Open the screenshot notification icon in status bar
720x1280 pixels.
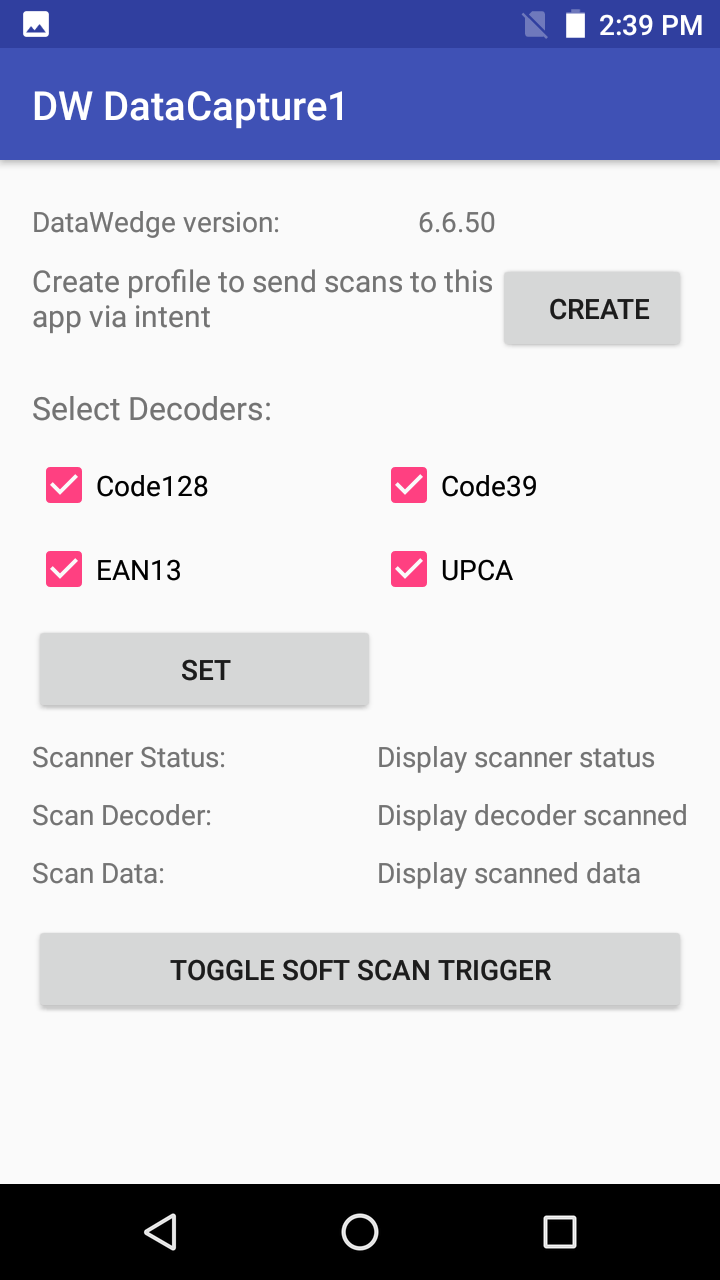34,25
